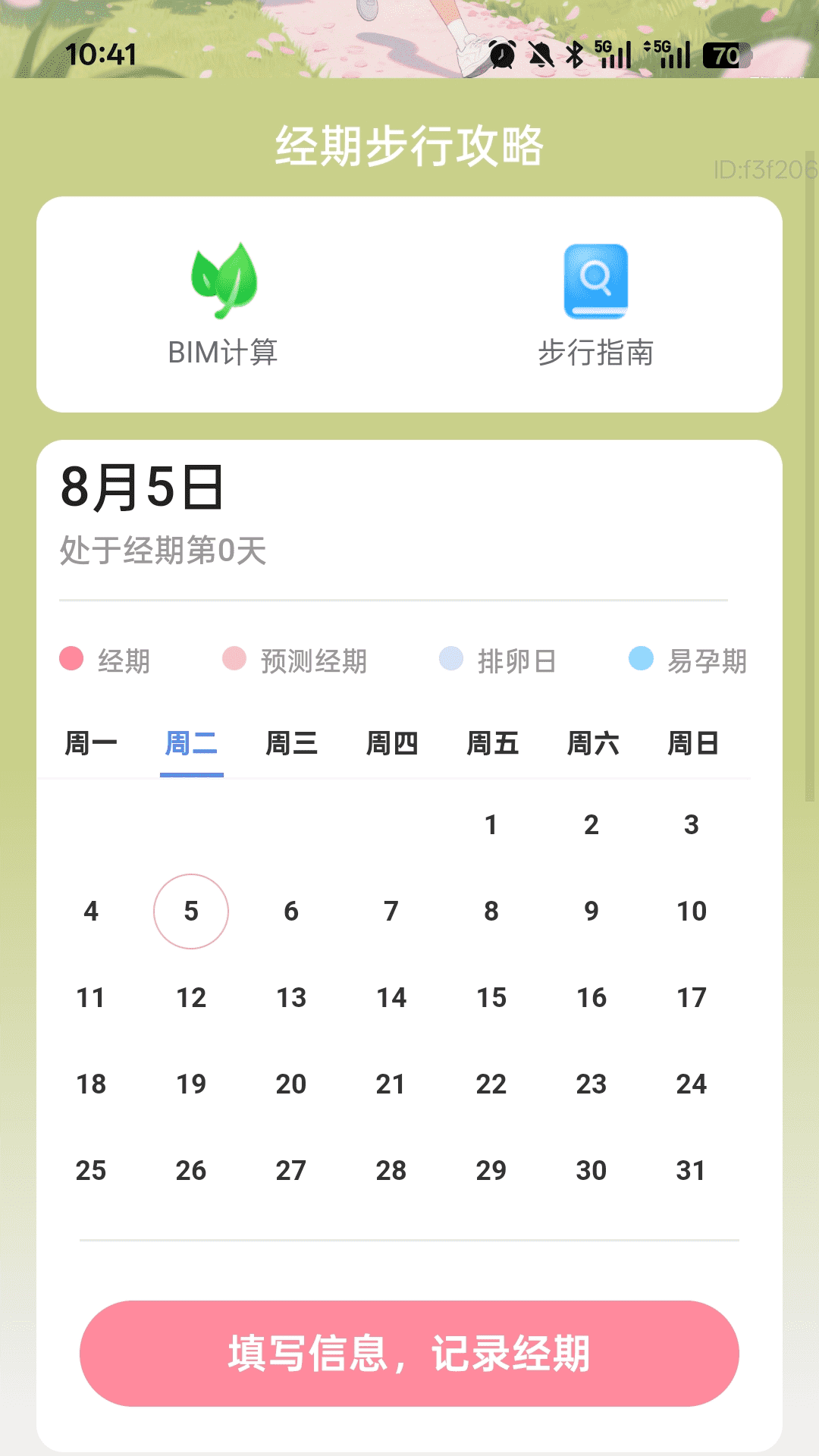819x1456 pixels.
Task: Select the 周三 column header
Action: (292, 744)
